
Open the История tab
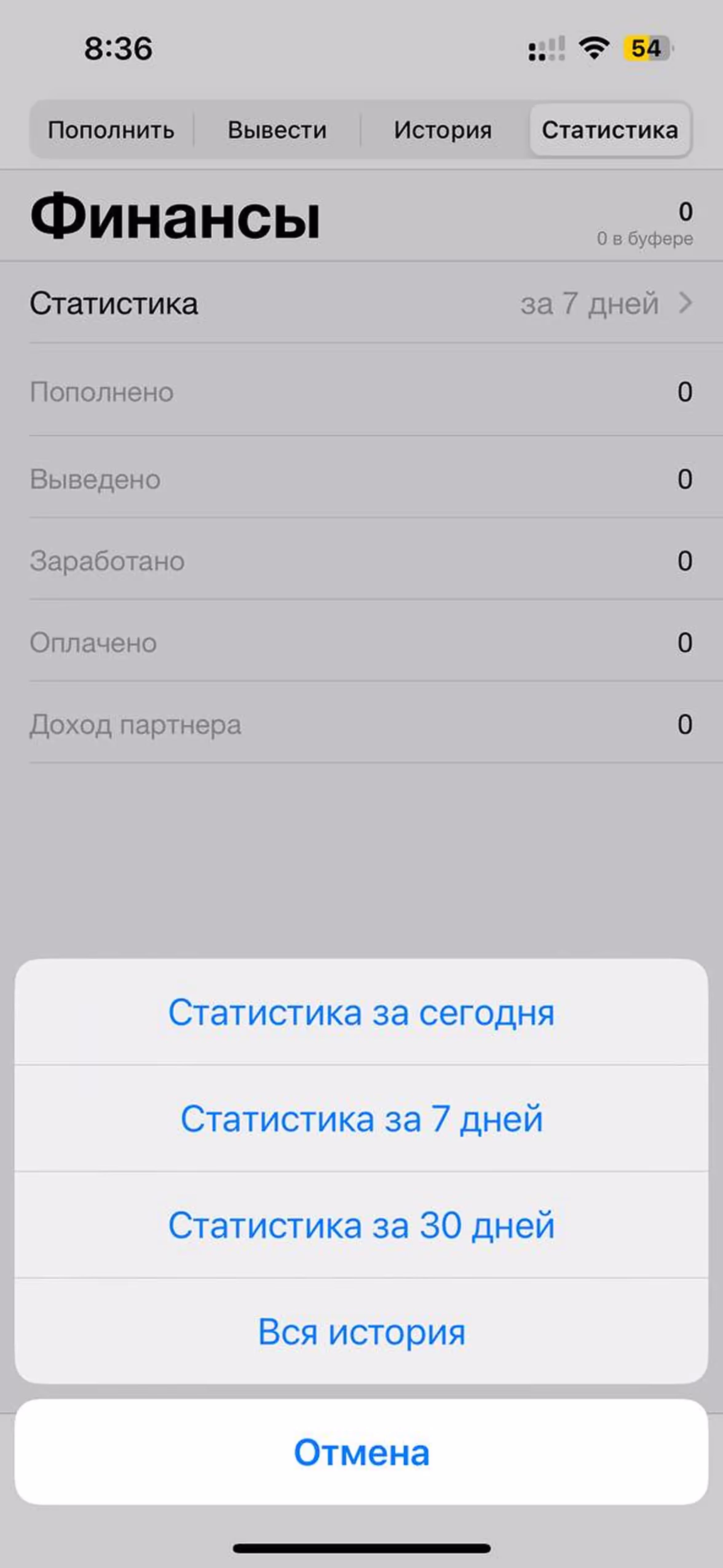tap(443, 130)
